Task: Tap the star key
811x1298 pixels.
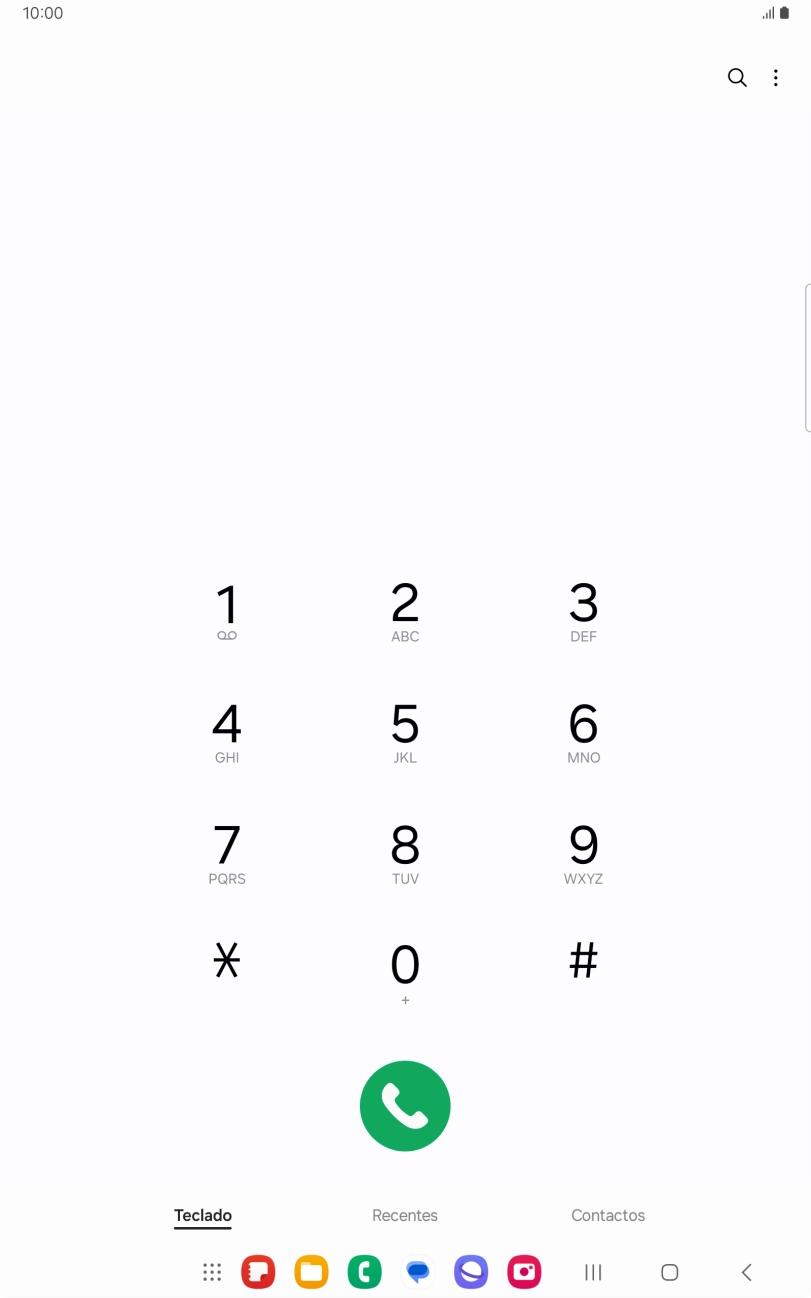Action: point(227,960)
